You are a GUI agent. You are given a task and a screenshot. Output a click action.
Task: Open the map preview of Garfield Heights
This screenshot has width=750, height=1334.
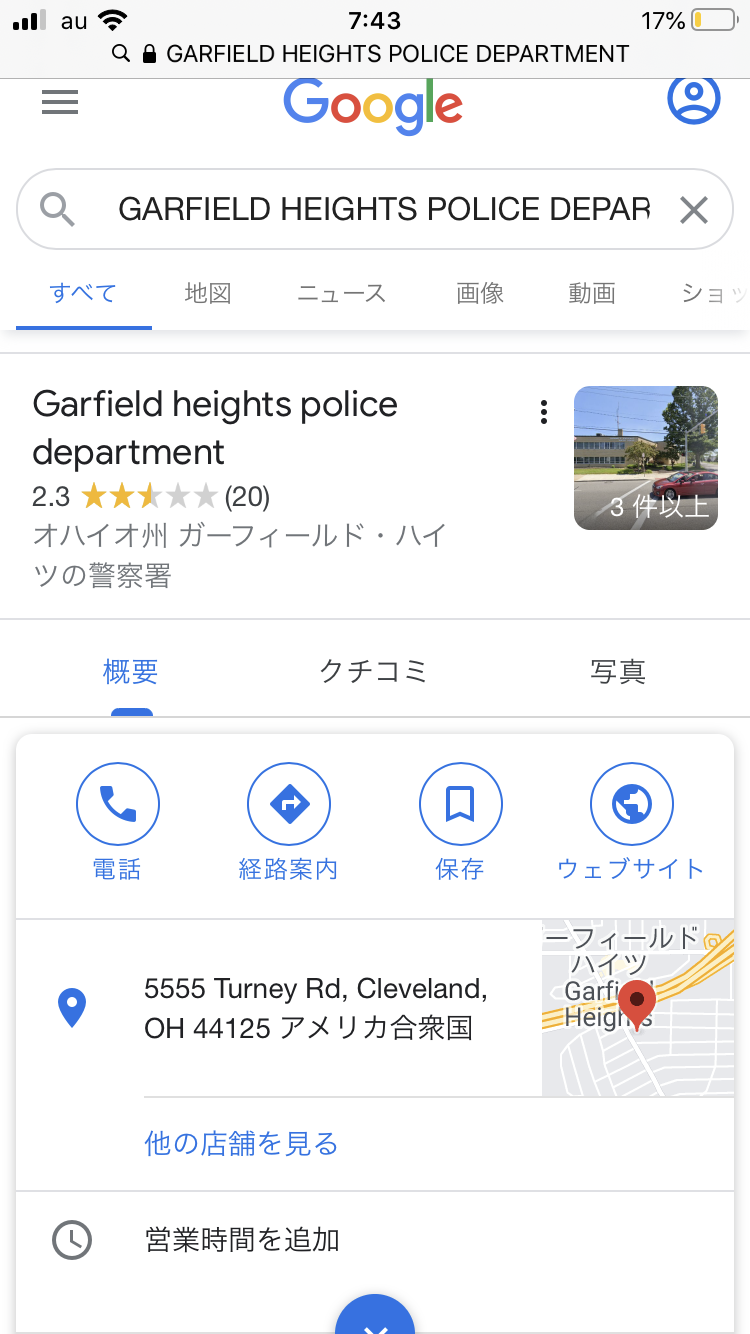tap(637, 1008)
